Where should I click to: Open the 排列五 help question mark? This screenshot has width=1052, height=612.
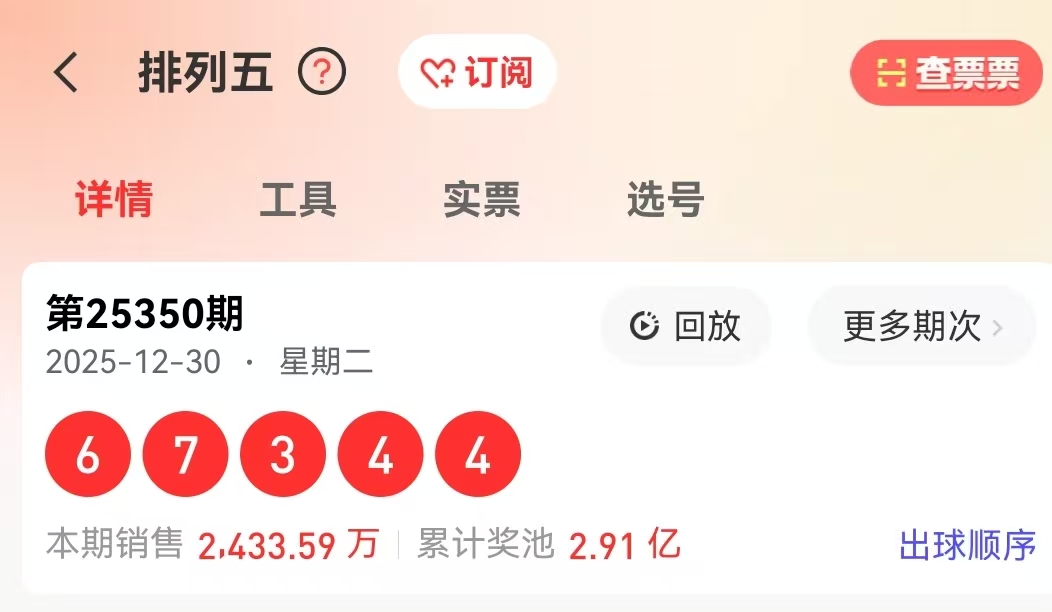point(322,73)
